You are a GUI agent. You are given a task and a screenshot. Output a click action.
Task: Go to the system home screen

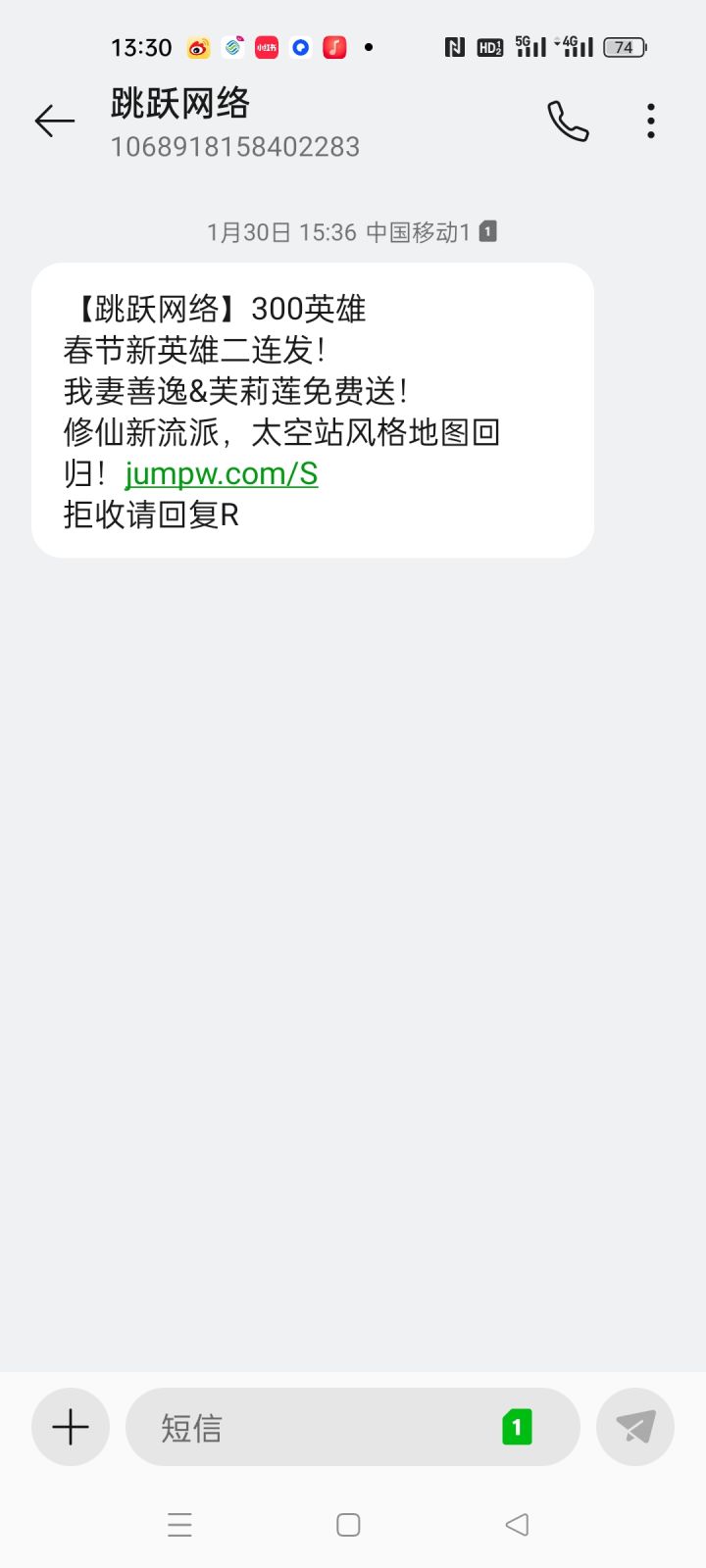(348, 1525)
